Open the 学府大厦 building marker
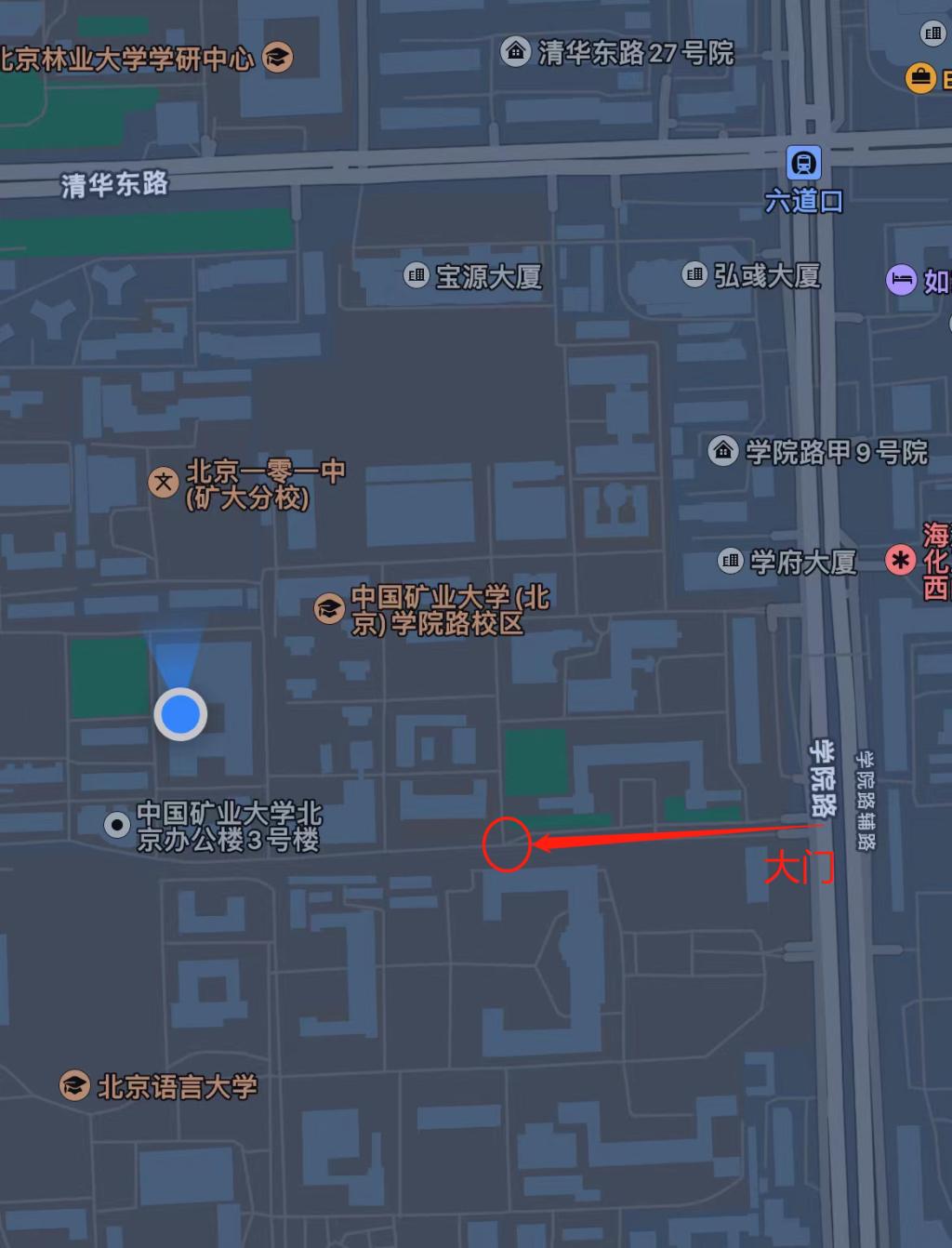Image resolution: width=952 pixels, height=1248 pixels. [731, 561]
